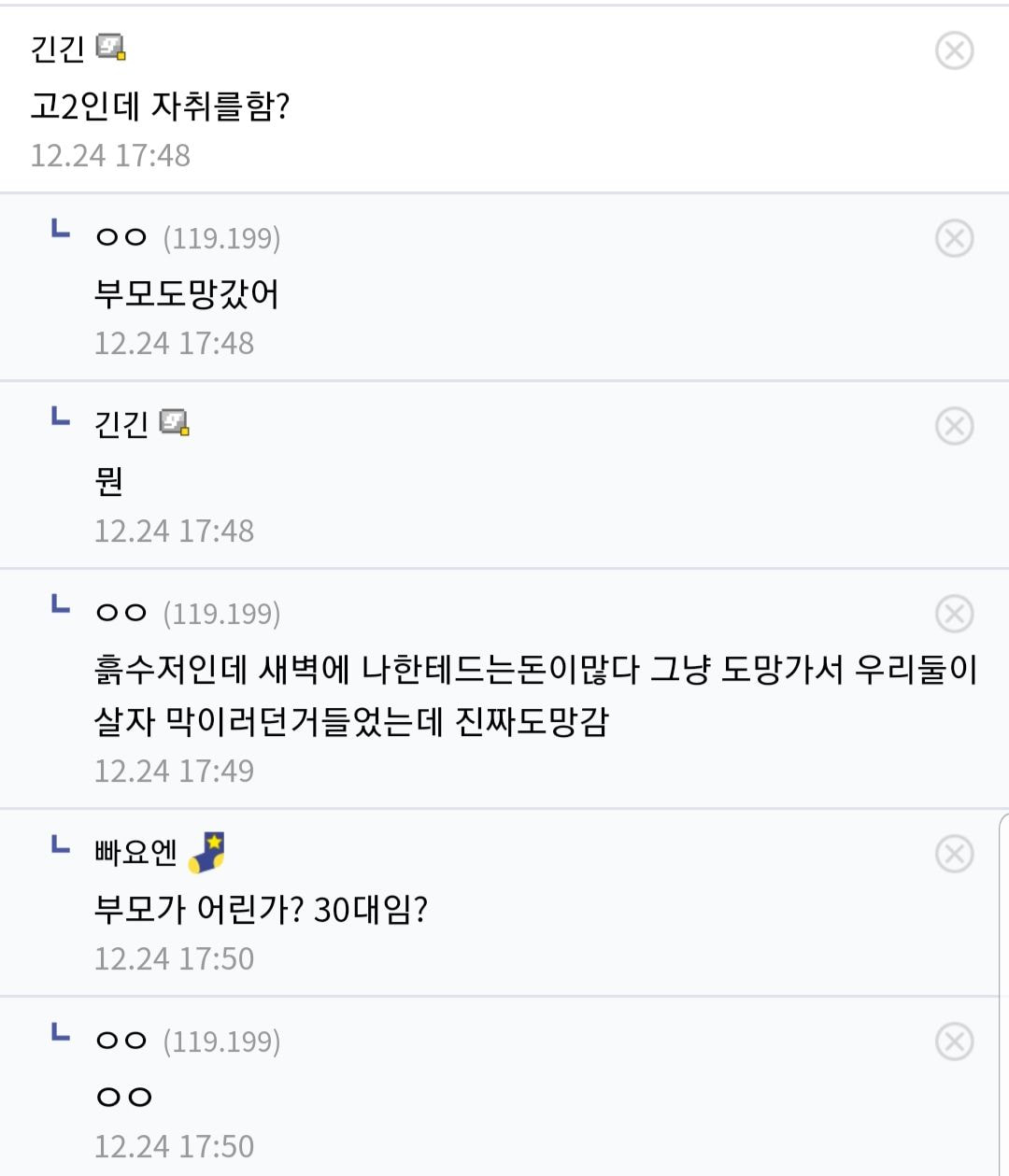Viewport: 1009px width, 1176px height.
Task: Delete the long reply starting with "흙수저인데"
Action: point(954,614)
